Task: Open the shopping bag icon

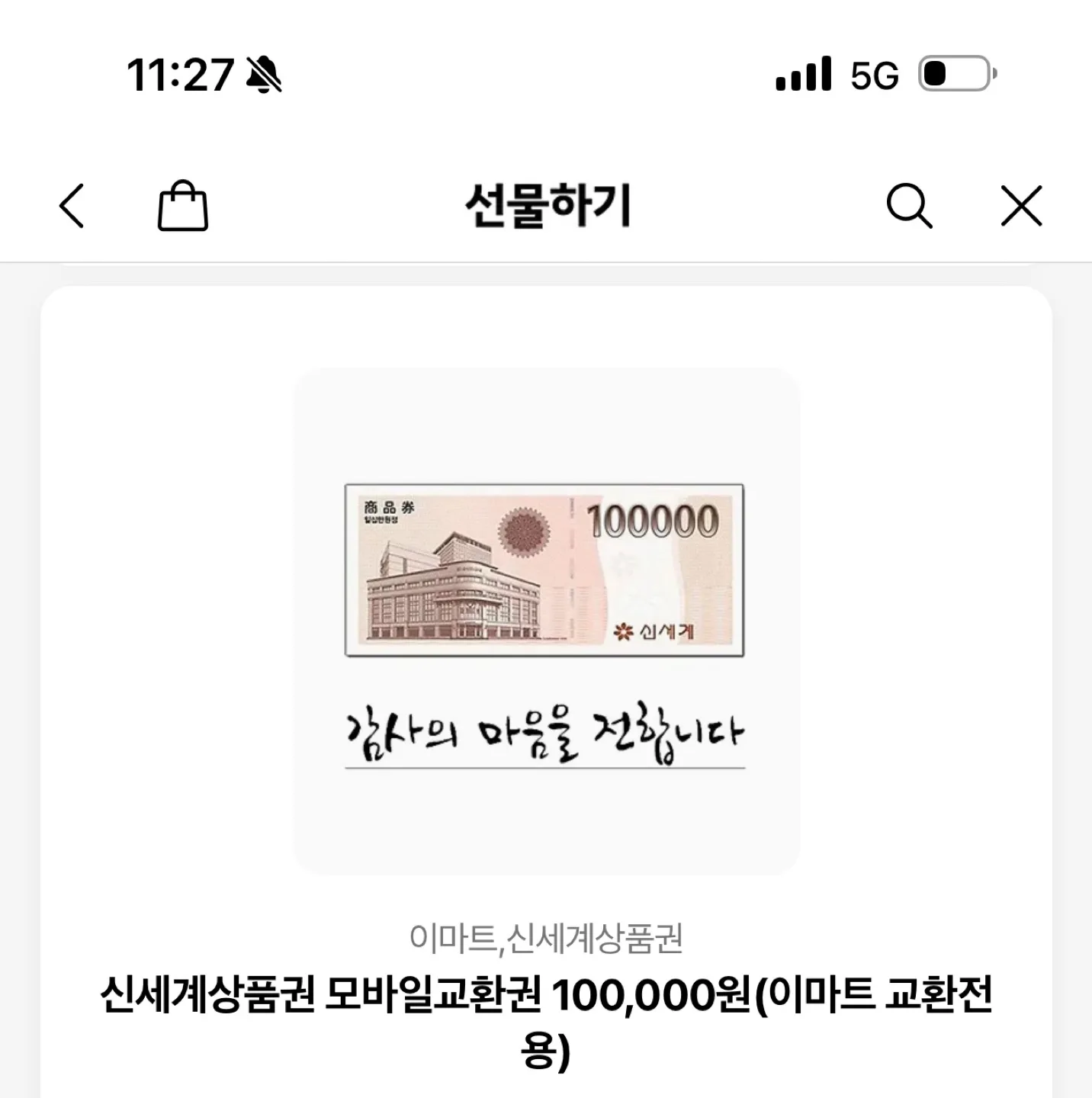Action: (x=183, y=206)
